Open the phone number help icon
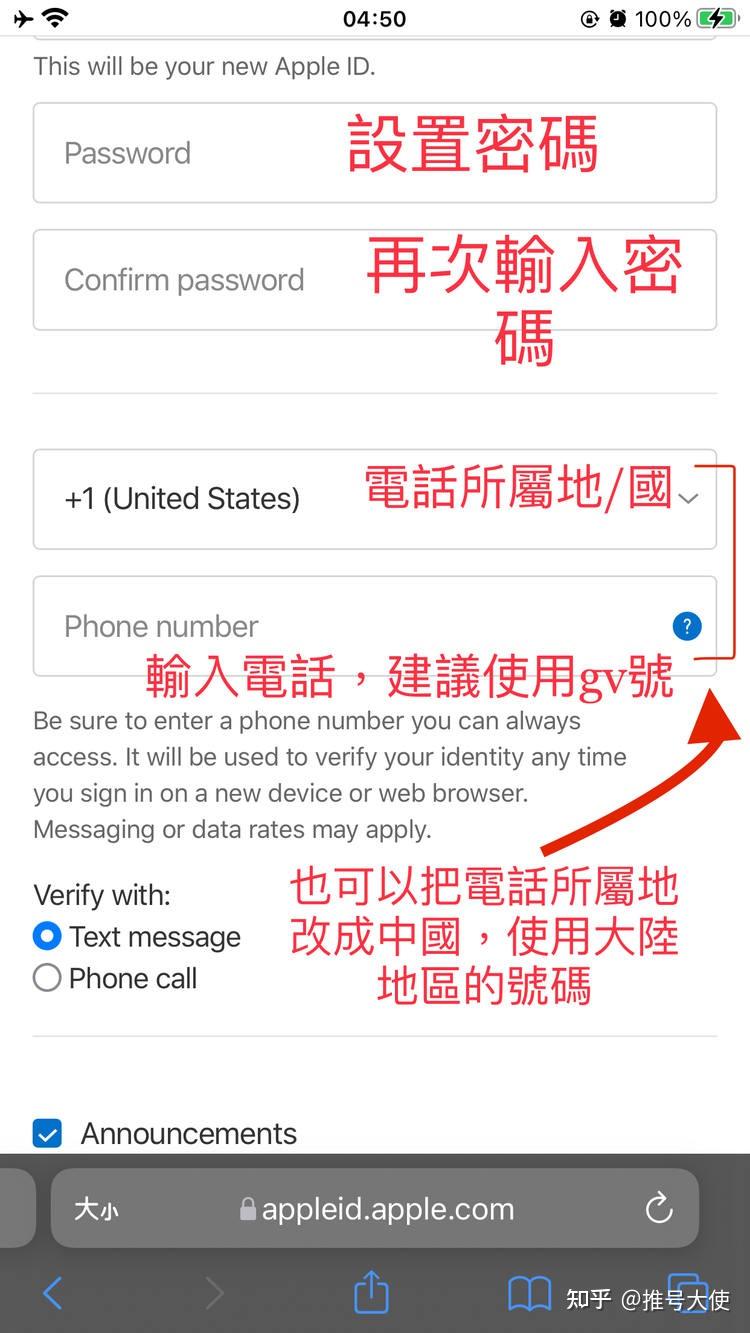This screenshot has width=750, height=1333. click(x=687, y=626)
